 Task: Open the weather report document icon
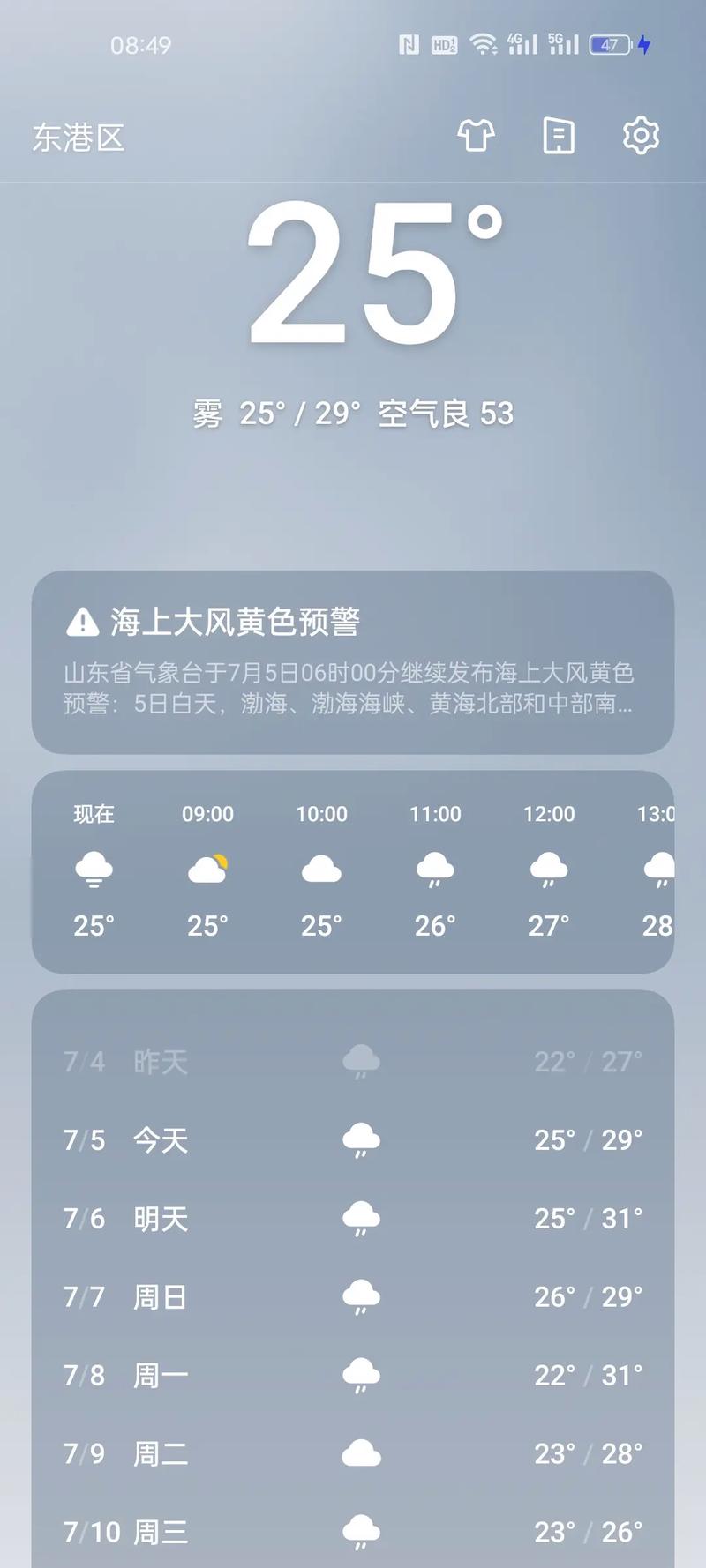coord(558,136)
